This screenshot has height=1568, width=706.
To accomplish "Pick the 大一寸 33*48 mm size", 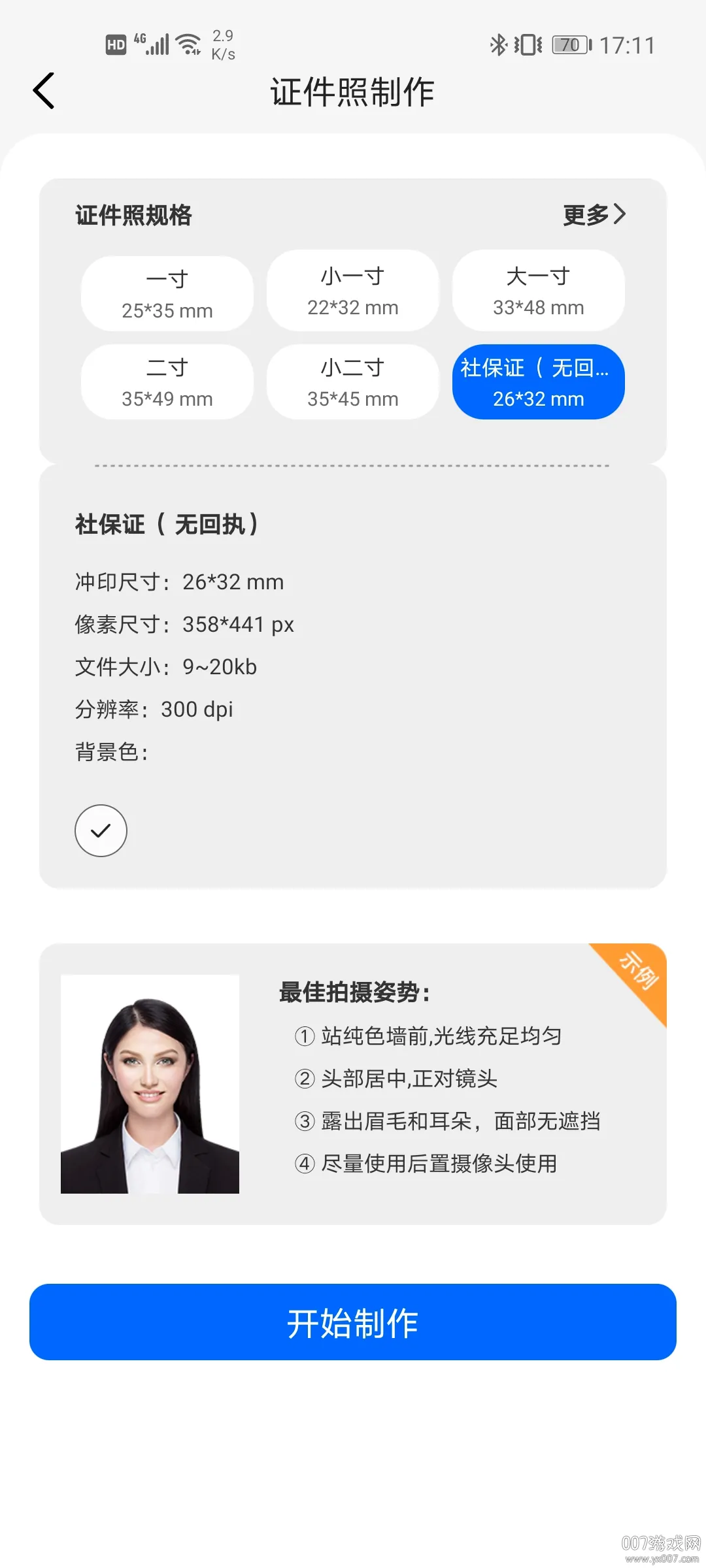I will [539, 291].
